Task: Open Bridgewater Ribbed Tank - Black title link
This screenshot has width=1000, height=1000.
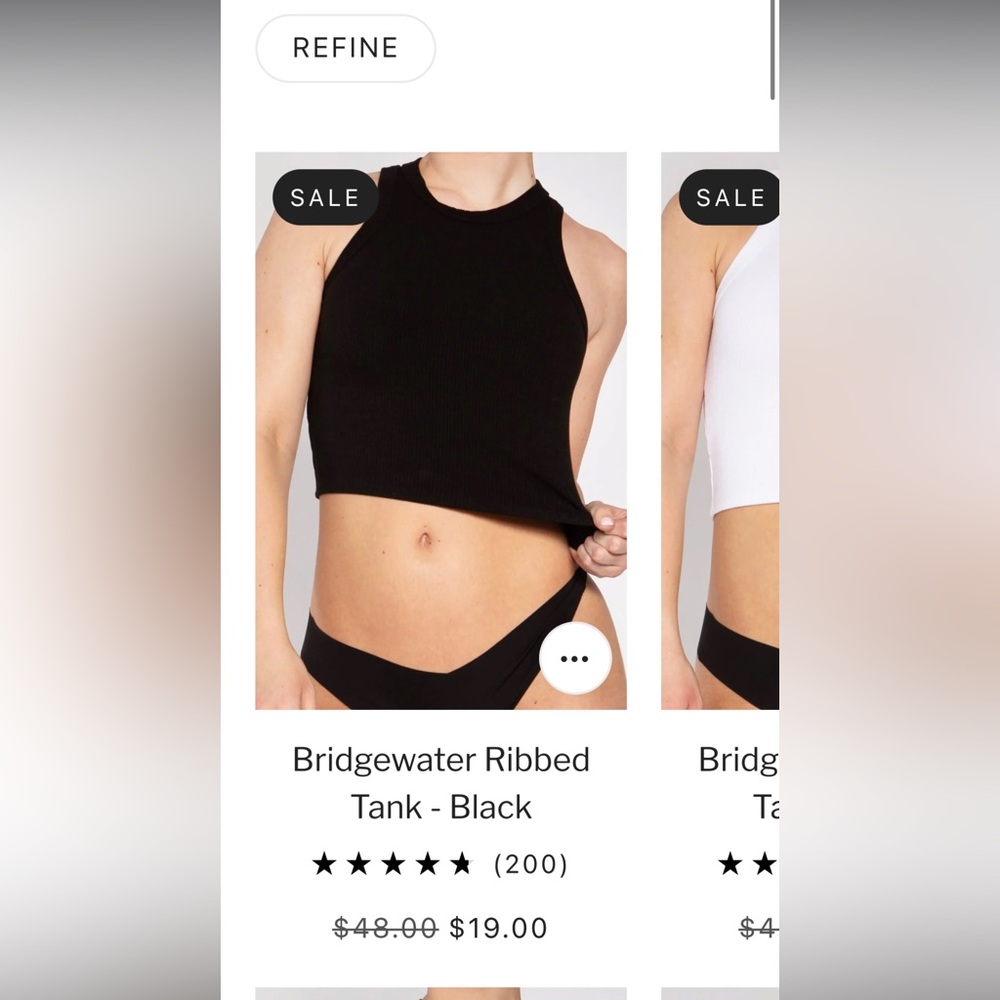Action: [x=441, y=783]
